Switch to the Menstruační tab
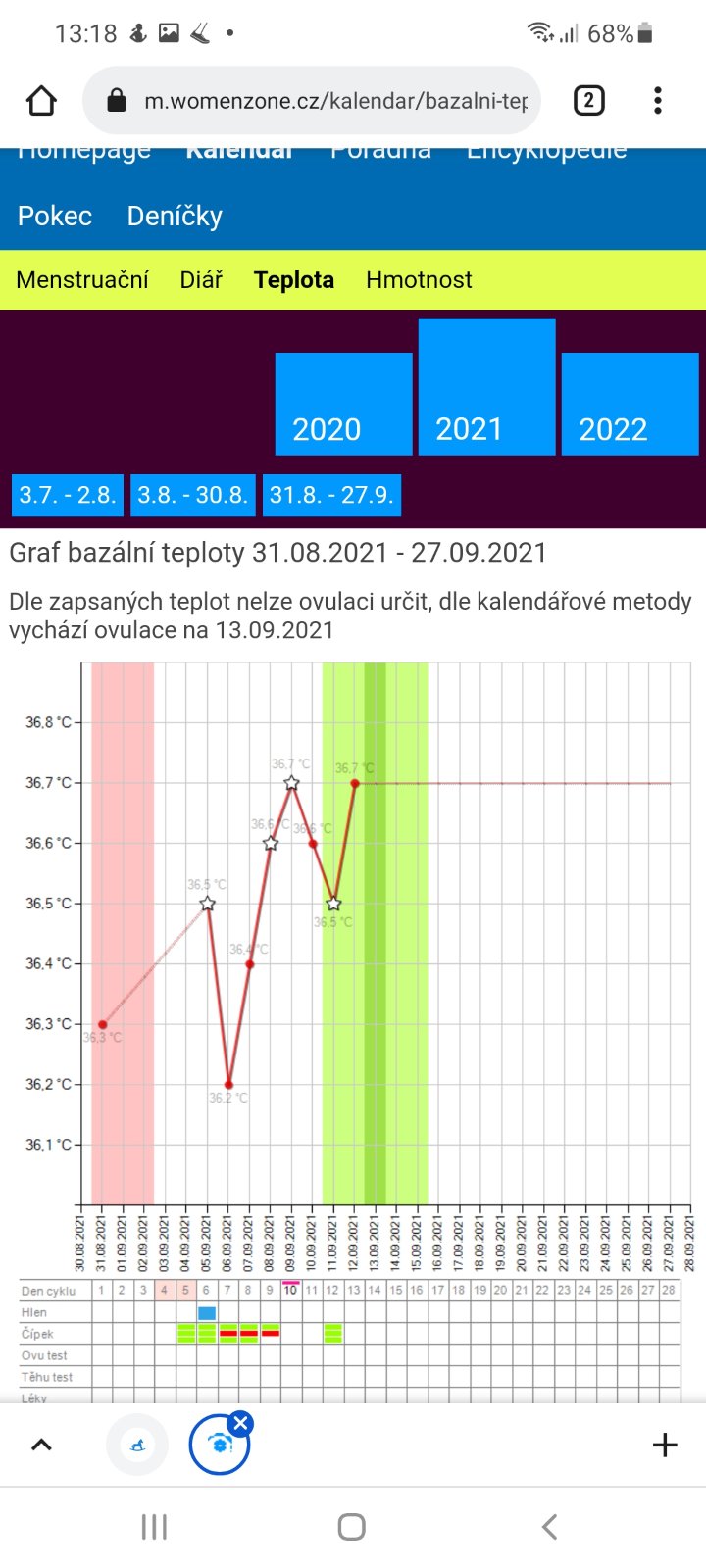706x1568 pixels. coord(82,280)
